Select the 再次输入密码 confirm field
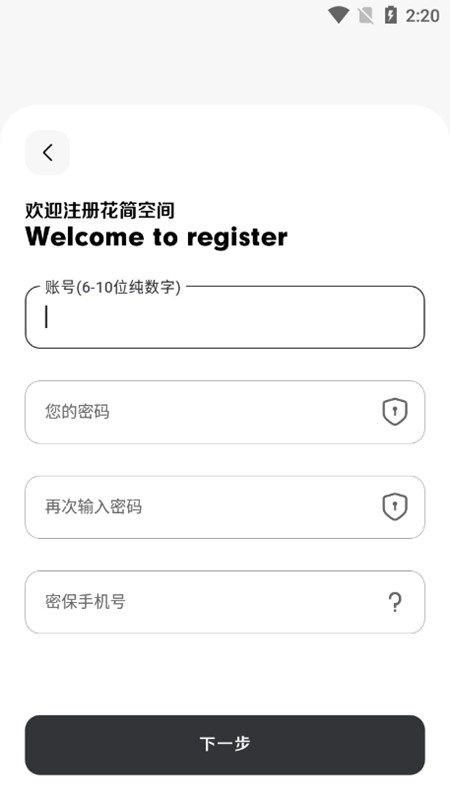The image size is (450, 800). pyautogui.click(x=225, y=507)
